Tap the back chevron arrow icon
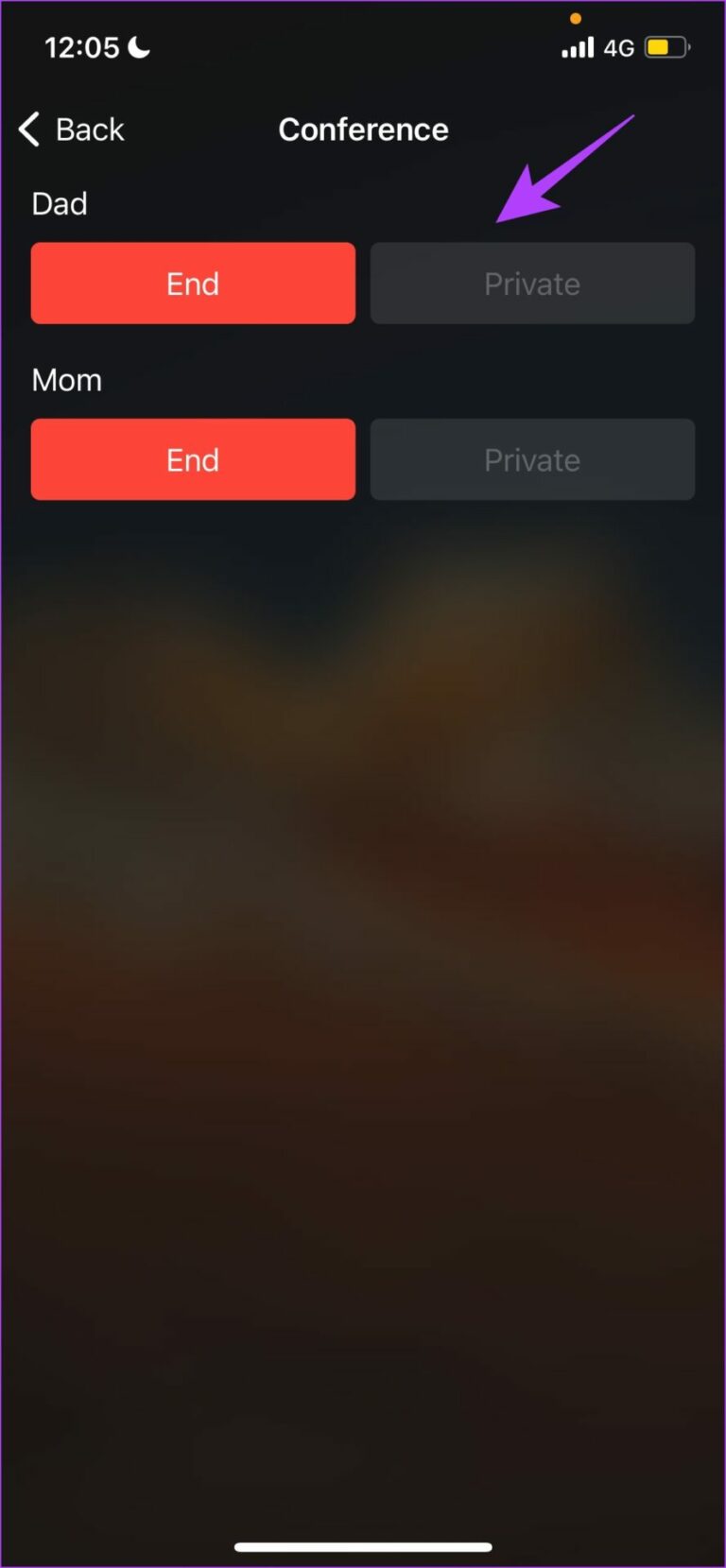The width and height of the screenshot is (726, 1568). pyautogui.click(x=28, y=129)
